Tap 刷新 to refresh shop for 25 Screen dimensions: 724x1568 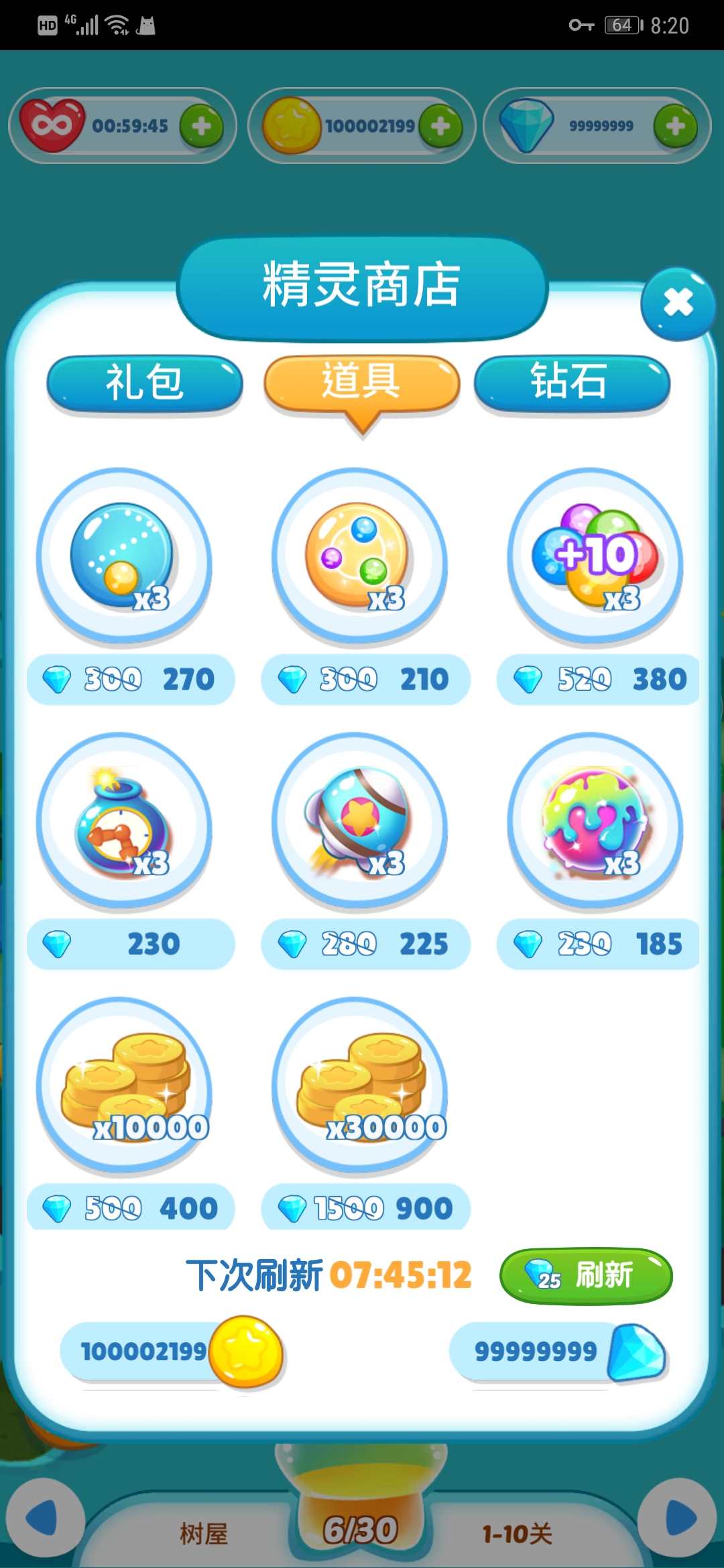coord(586,1275)
